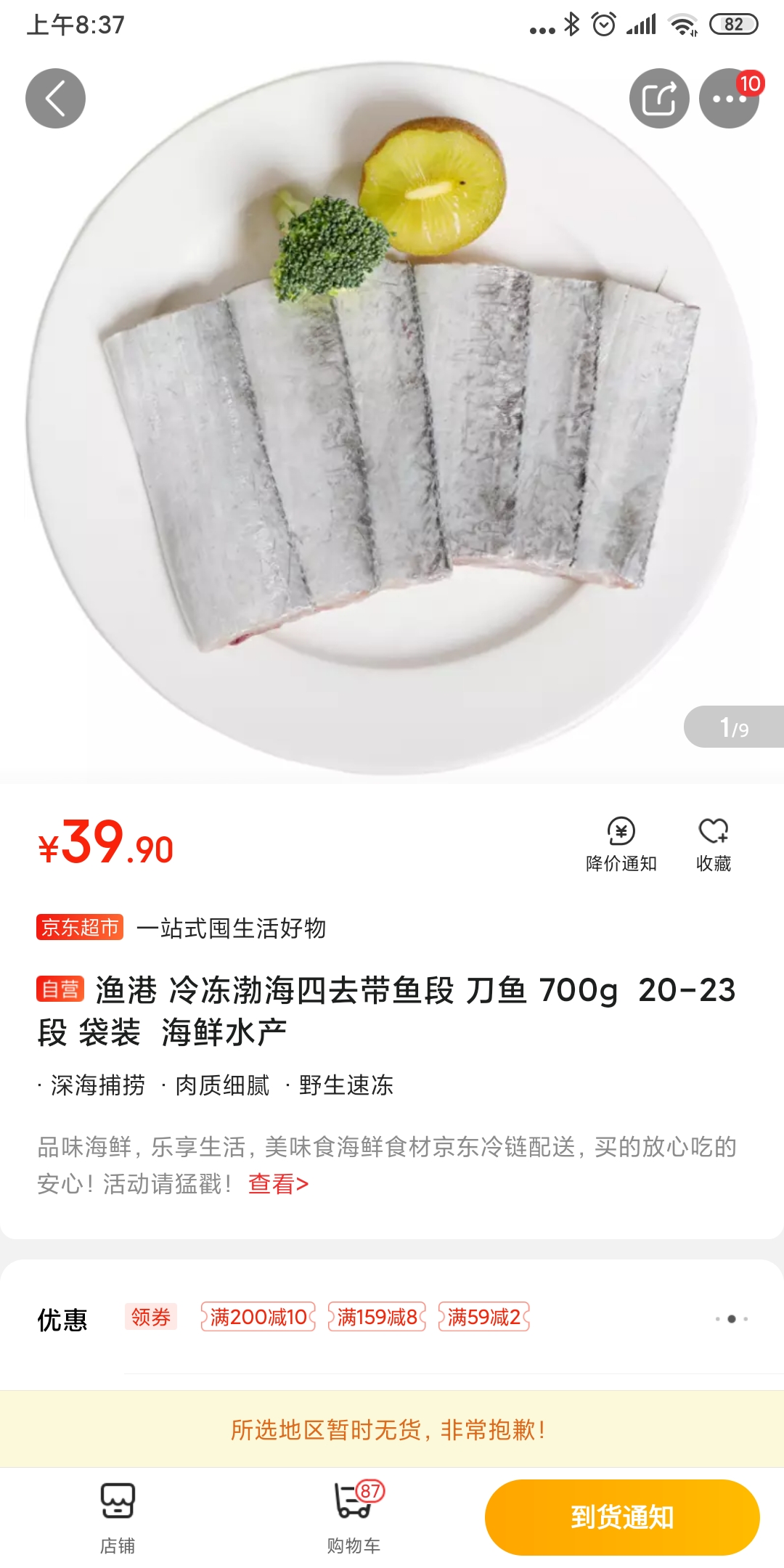Enable price drop notification (降价通知)
The height and width of the screenshot is (1568, 784).
point(621,844)
